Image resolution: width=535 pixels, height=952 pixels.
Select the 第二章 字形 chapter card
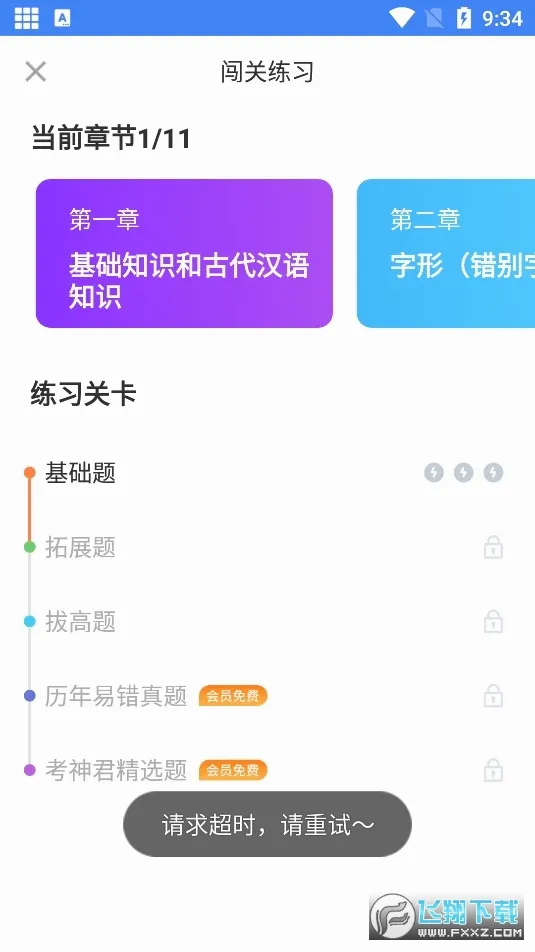click(x=446, y=253)
